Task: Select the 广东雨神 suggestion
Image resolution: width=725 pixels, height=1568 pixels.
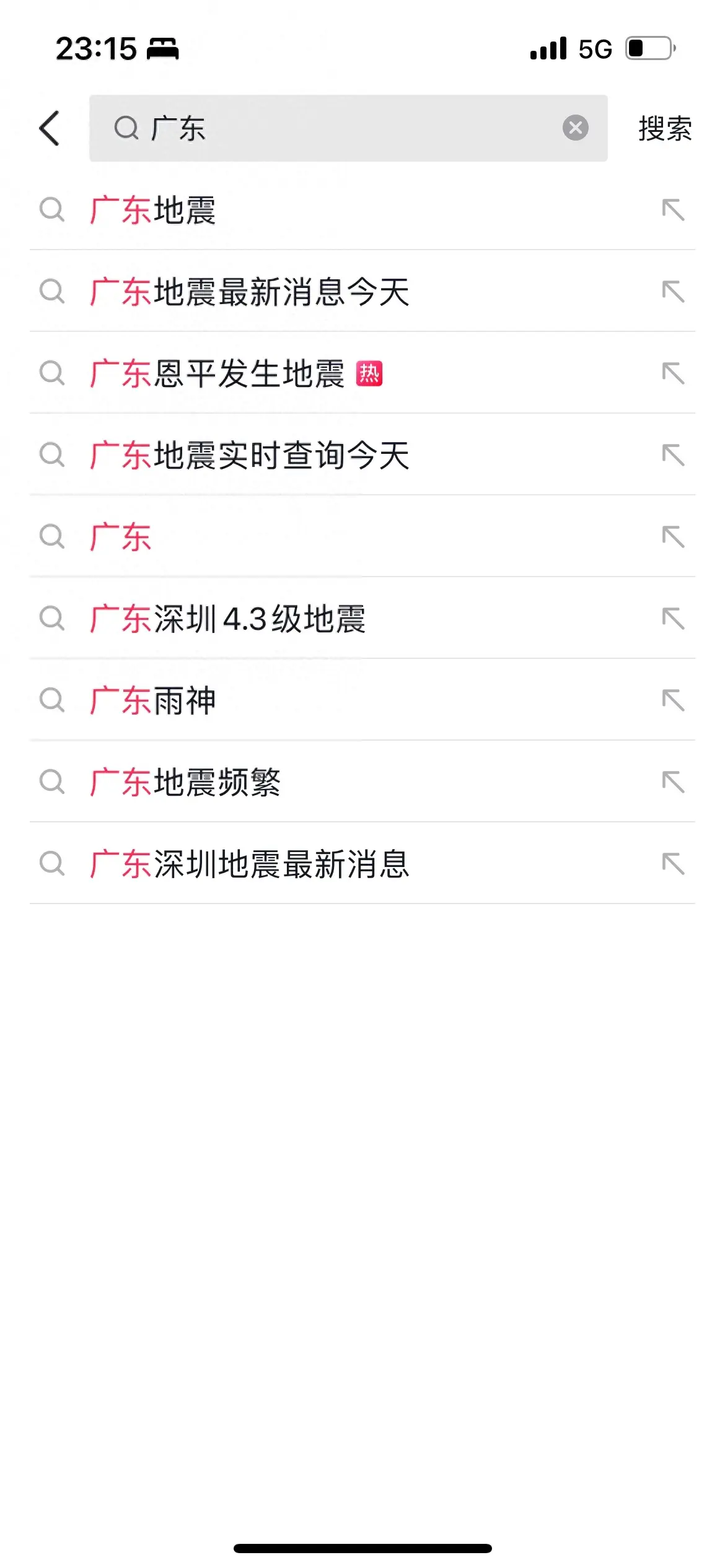Action: (362, 700)
